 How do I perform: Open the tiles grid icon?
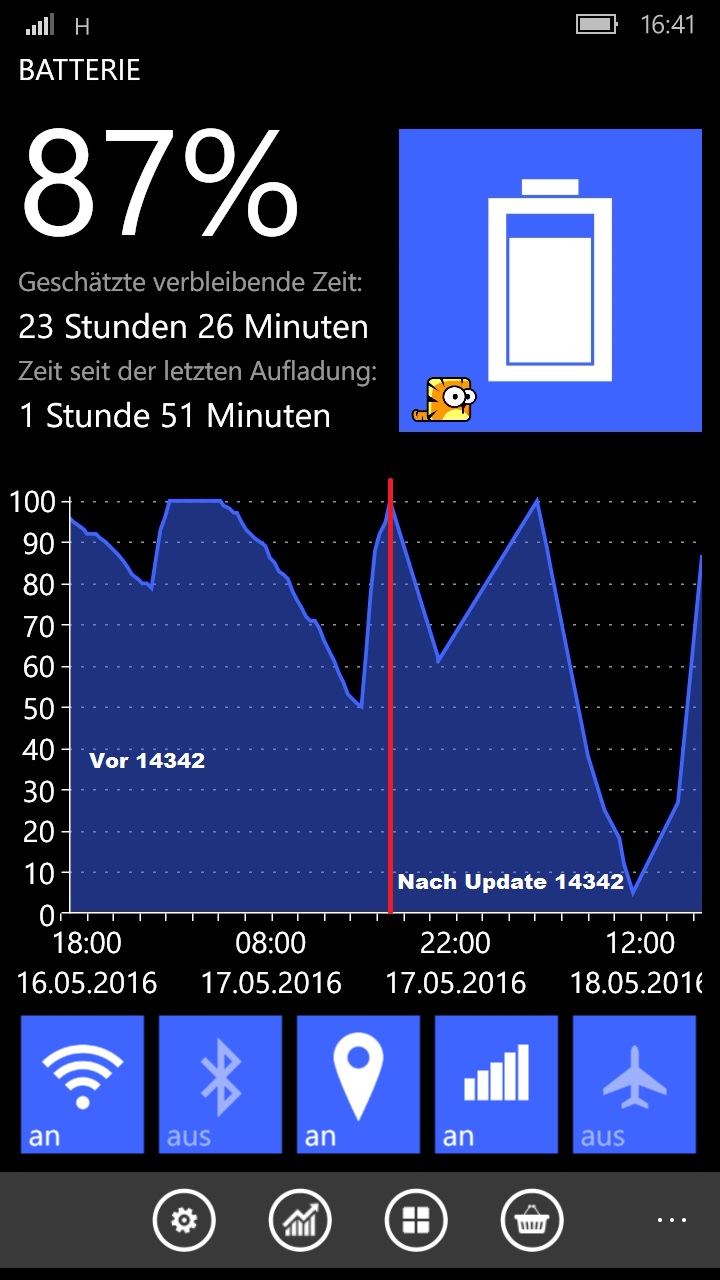416,1221
